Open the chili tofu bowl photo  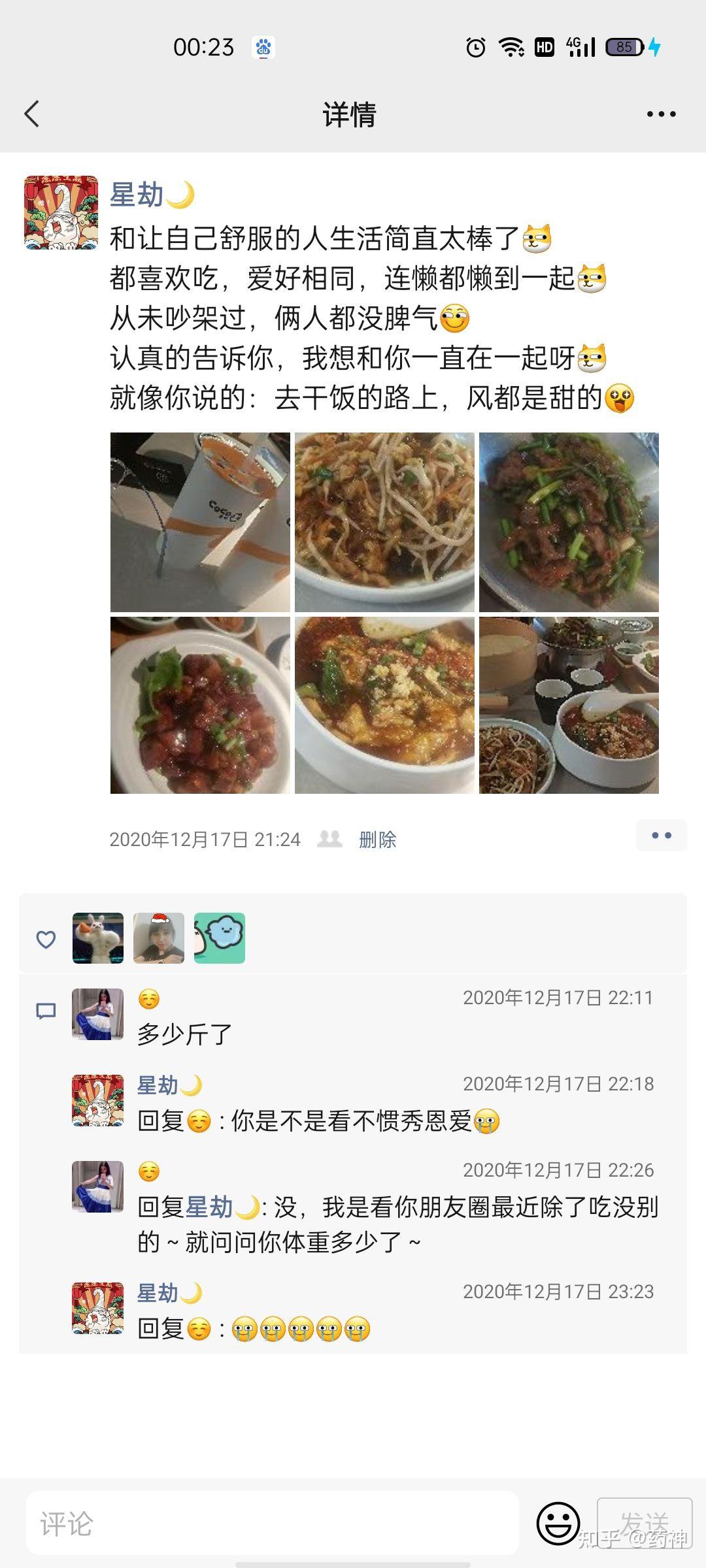click(384, 705)
